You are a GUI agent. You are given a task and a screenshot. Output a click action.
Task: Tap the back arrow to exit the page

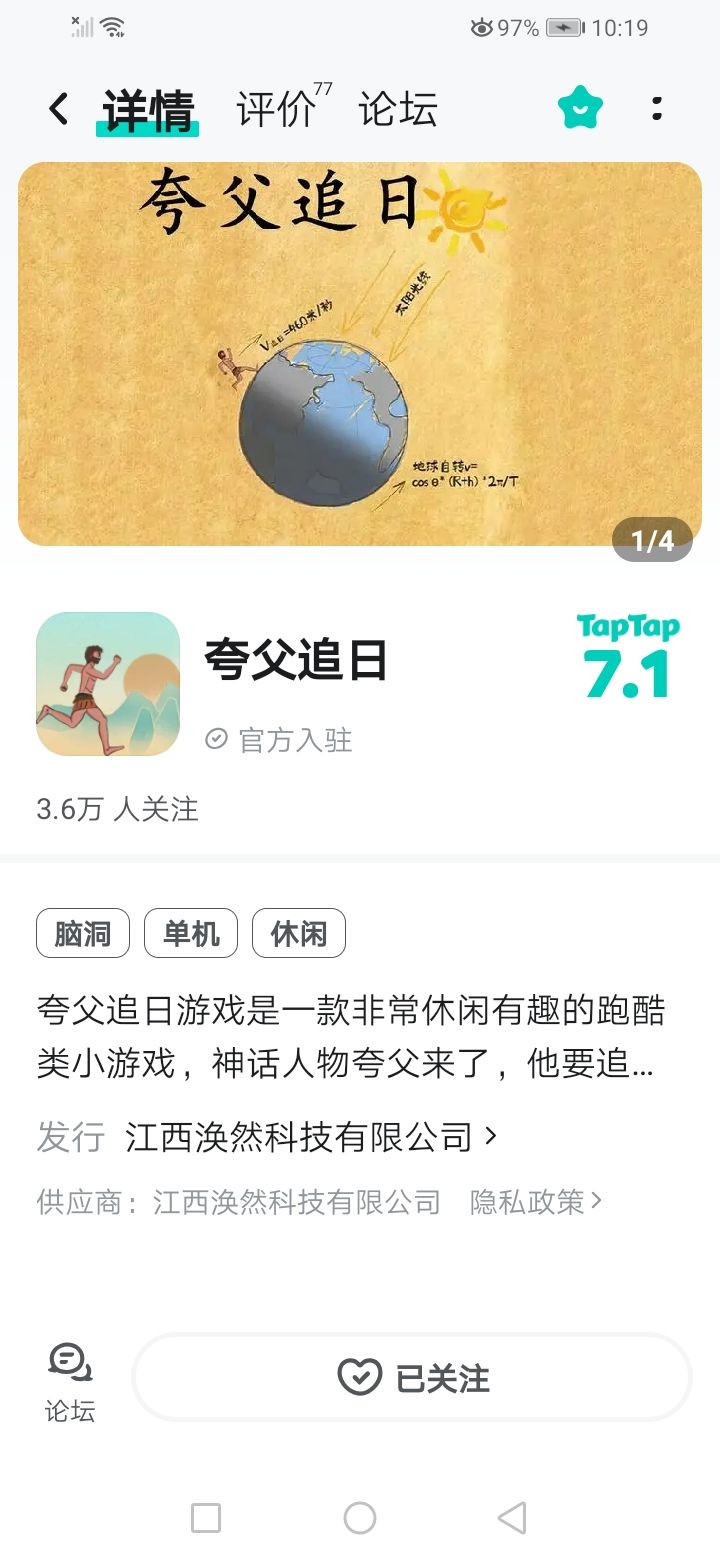tap(57, 108)
